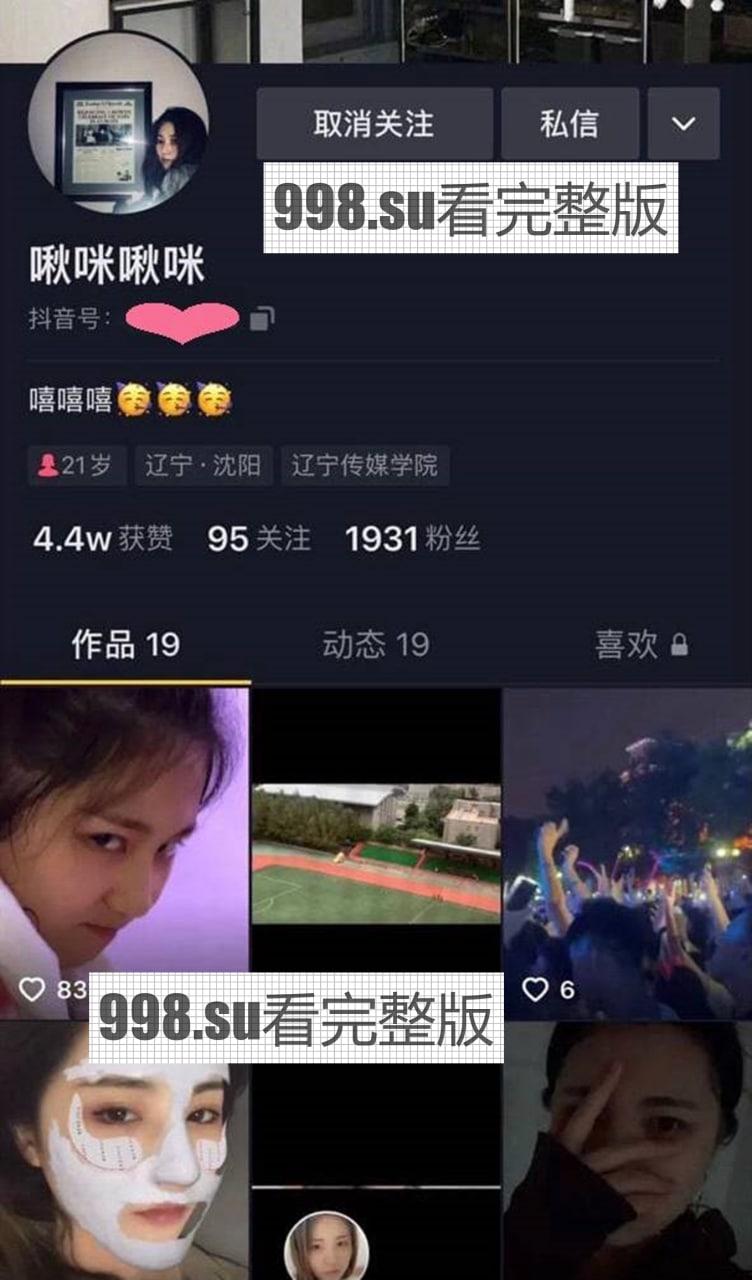The image size is (752, 1280).
Task: View the 95 关注 following list
Action: (x=261, y=538)
